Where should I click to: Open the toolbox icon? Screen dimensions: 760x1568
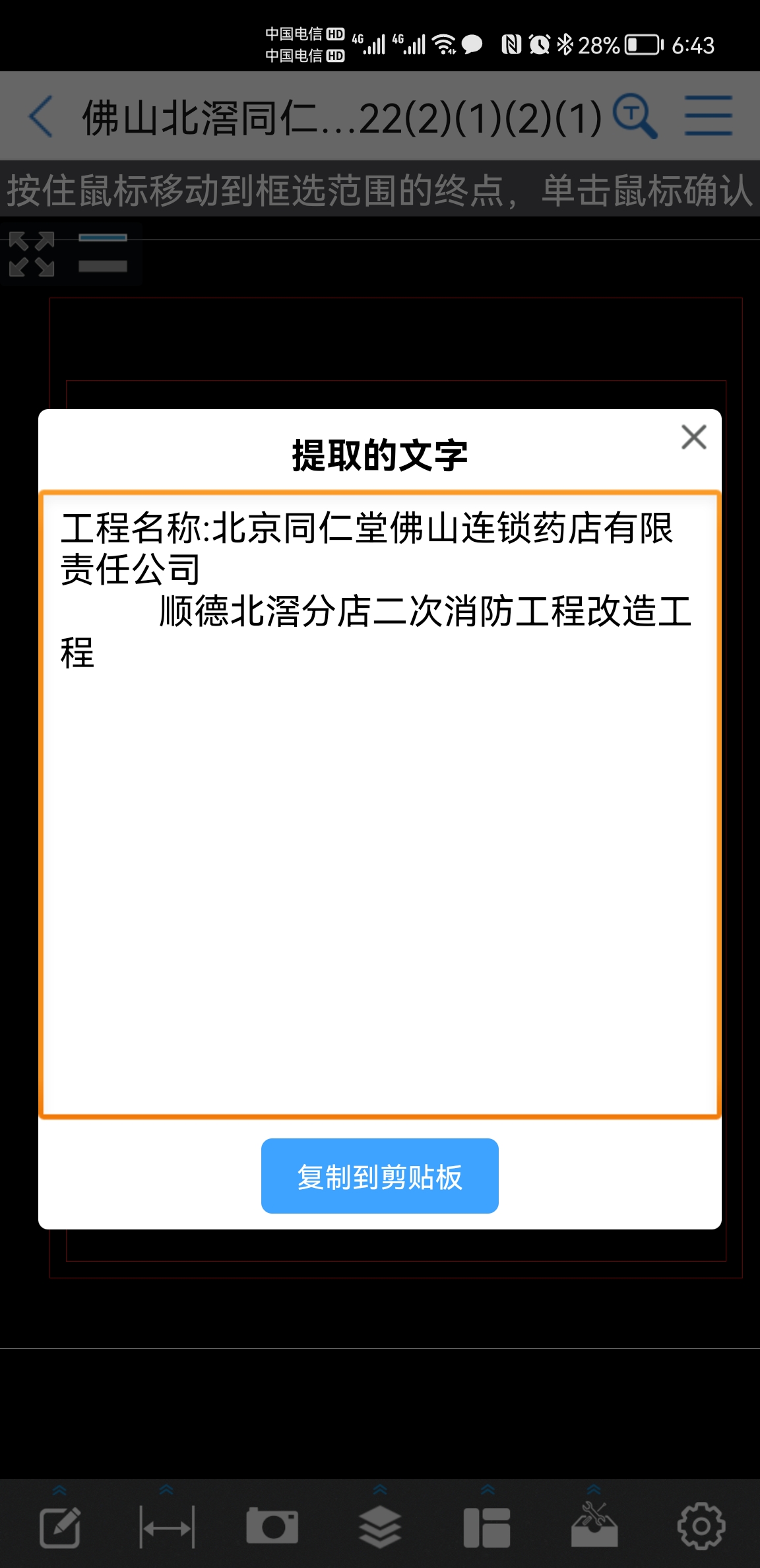click(x=594, y=1524)
